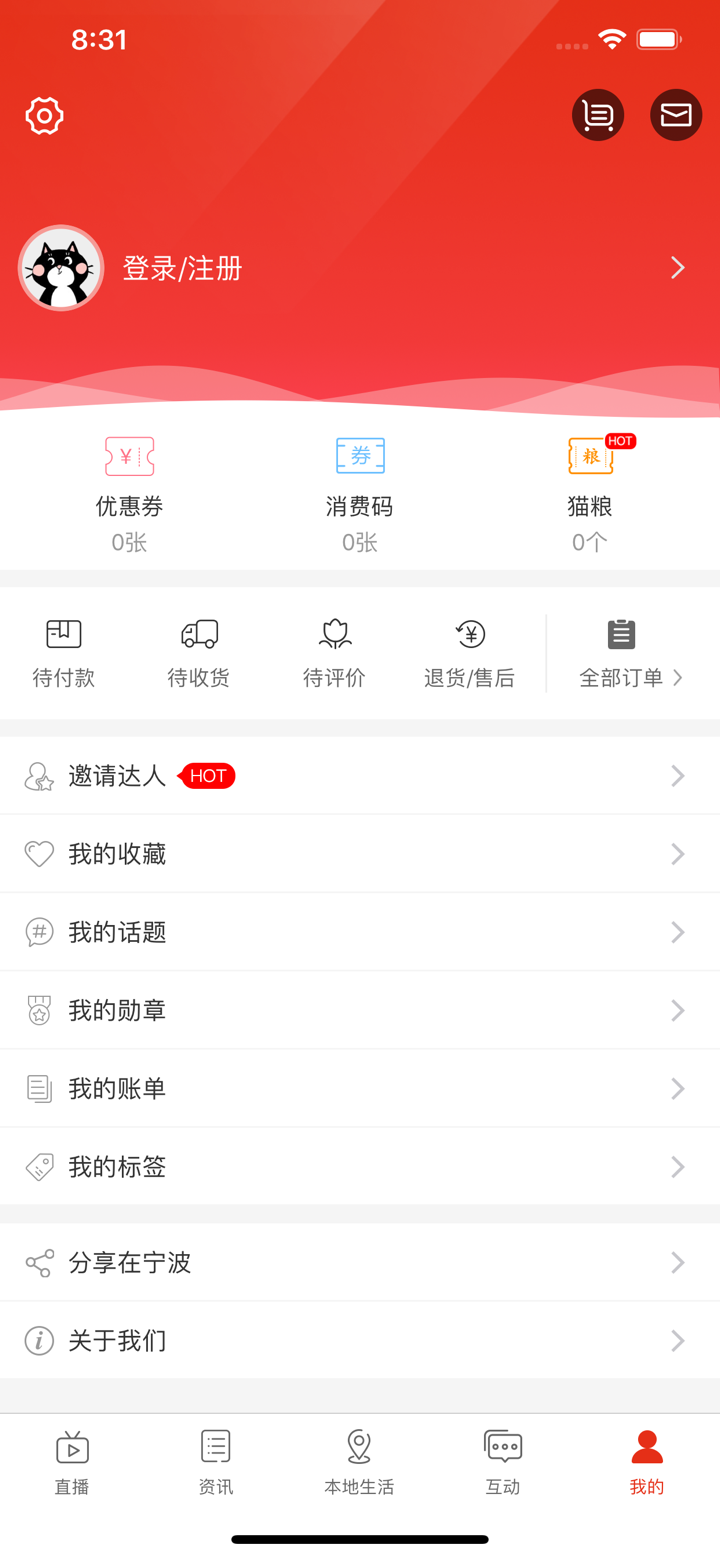Select the 待评价 review icon
The image size is (720, 1558).
coord(333,650)
